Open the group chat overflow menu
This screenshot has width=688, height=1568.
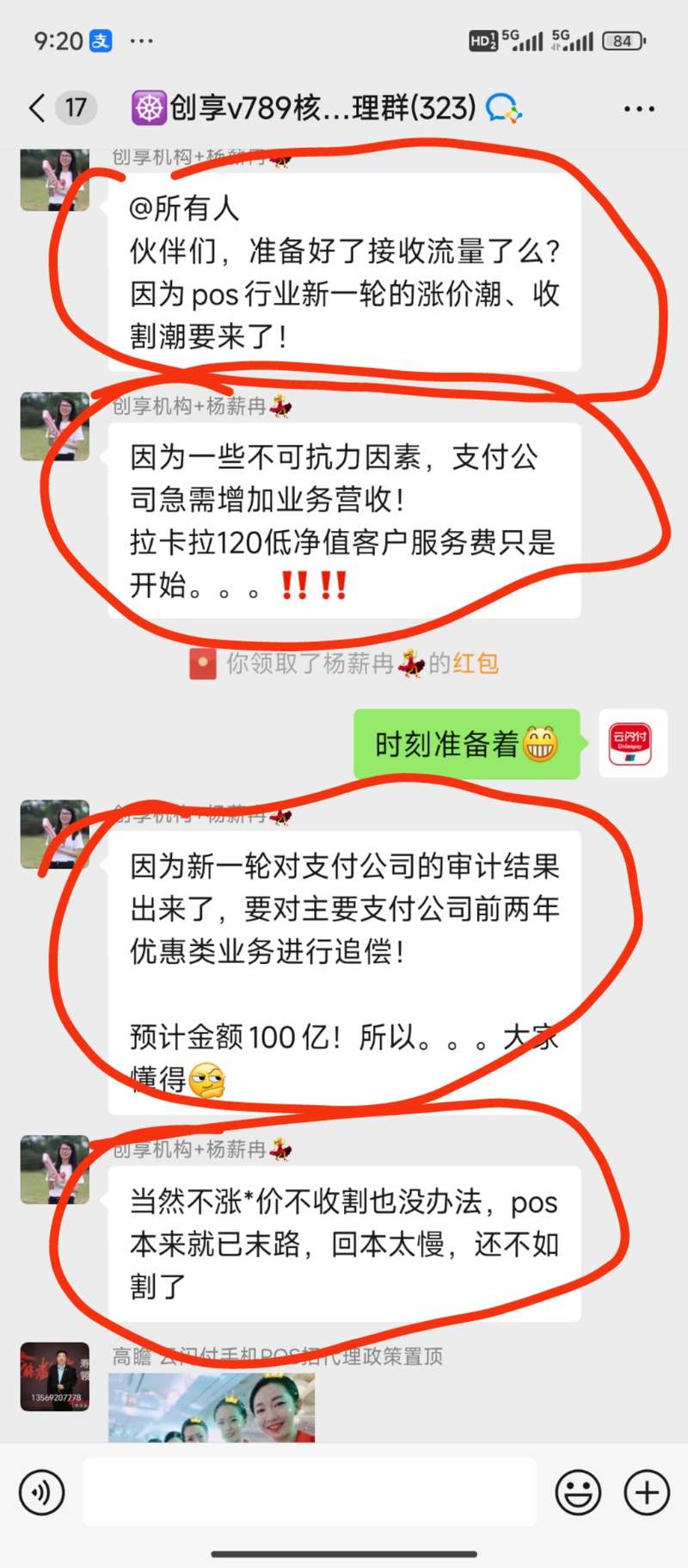point(638,109)
